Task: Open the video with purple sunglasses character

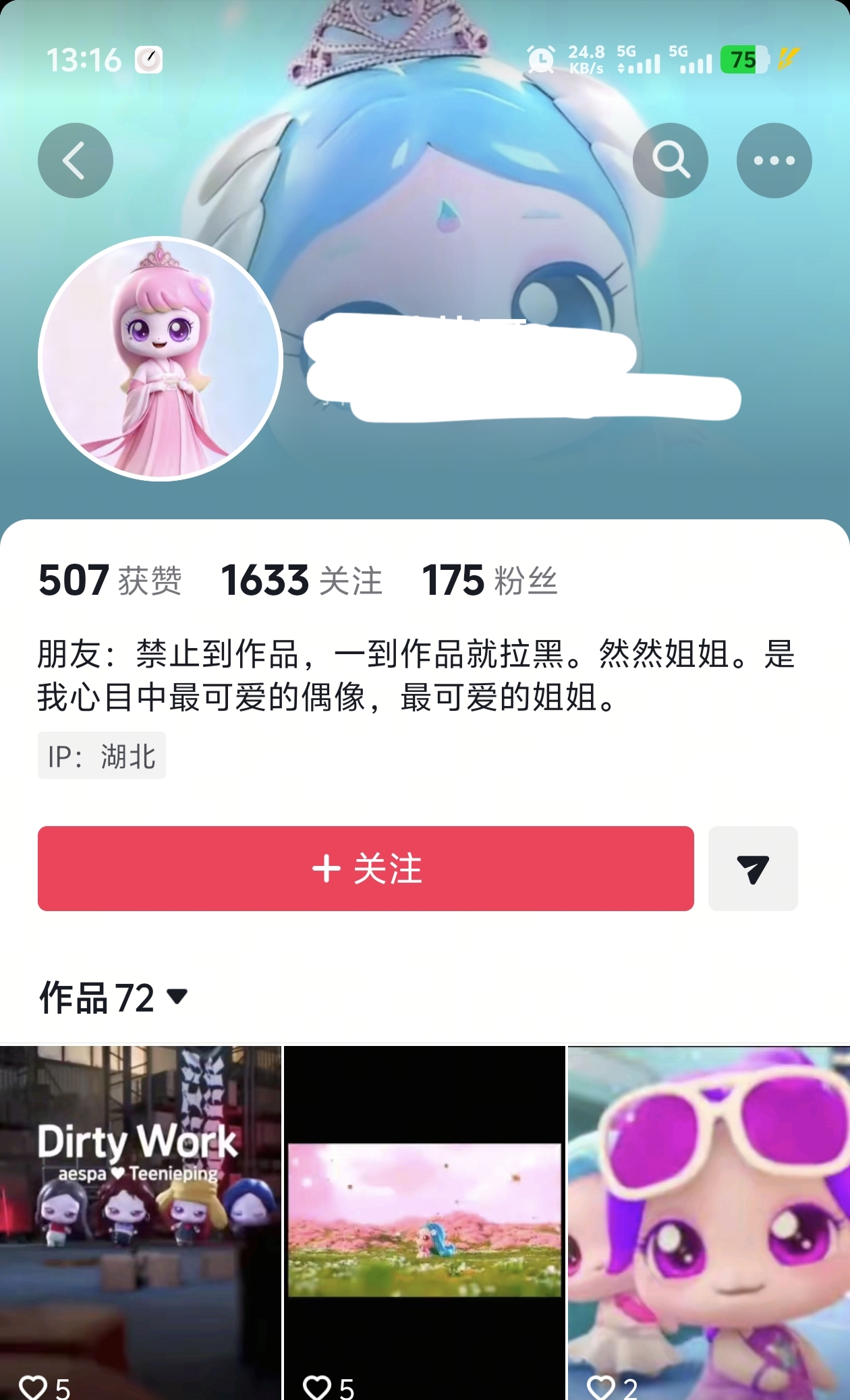Action: pyautogui.click(x=708, y=1221)
